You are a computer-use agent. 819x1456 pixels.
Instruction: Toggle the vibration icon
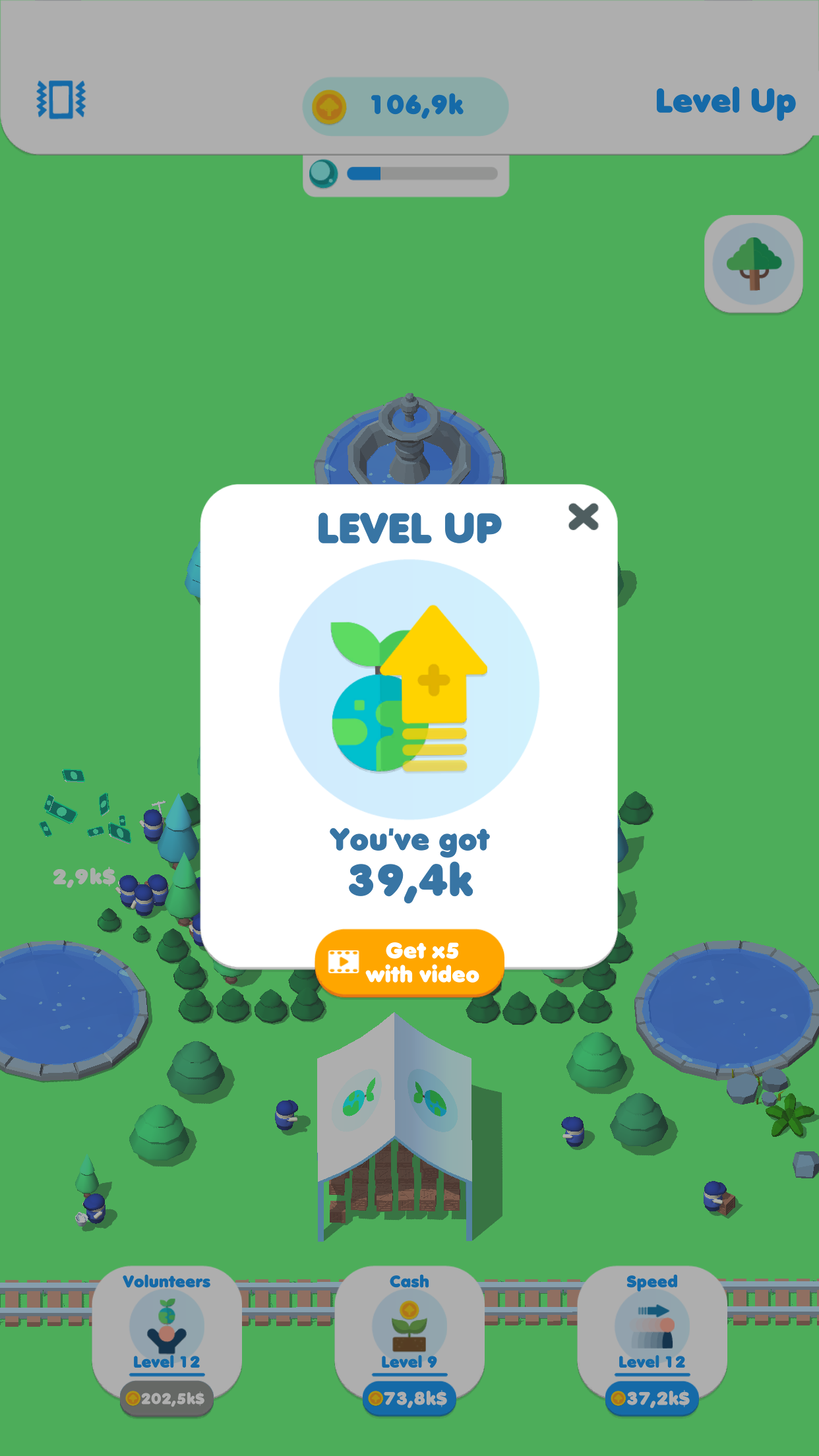[61, 100]
